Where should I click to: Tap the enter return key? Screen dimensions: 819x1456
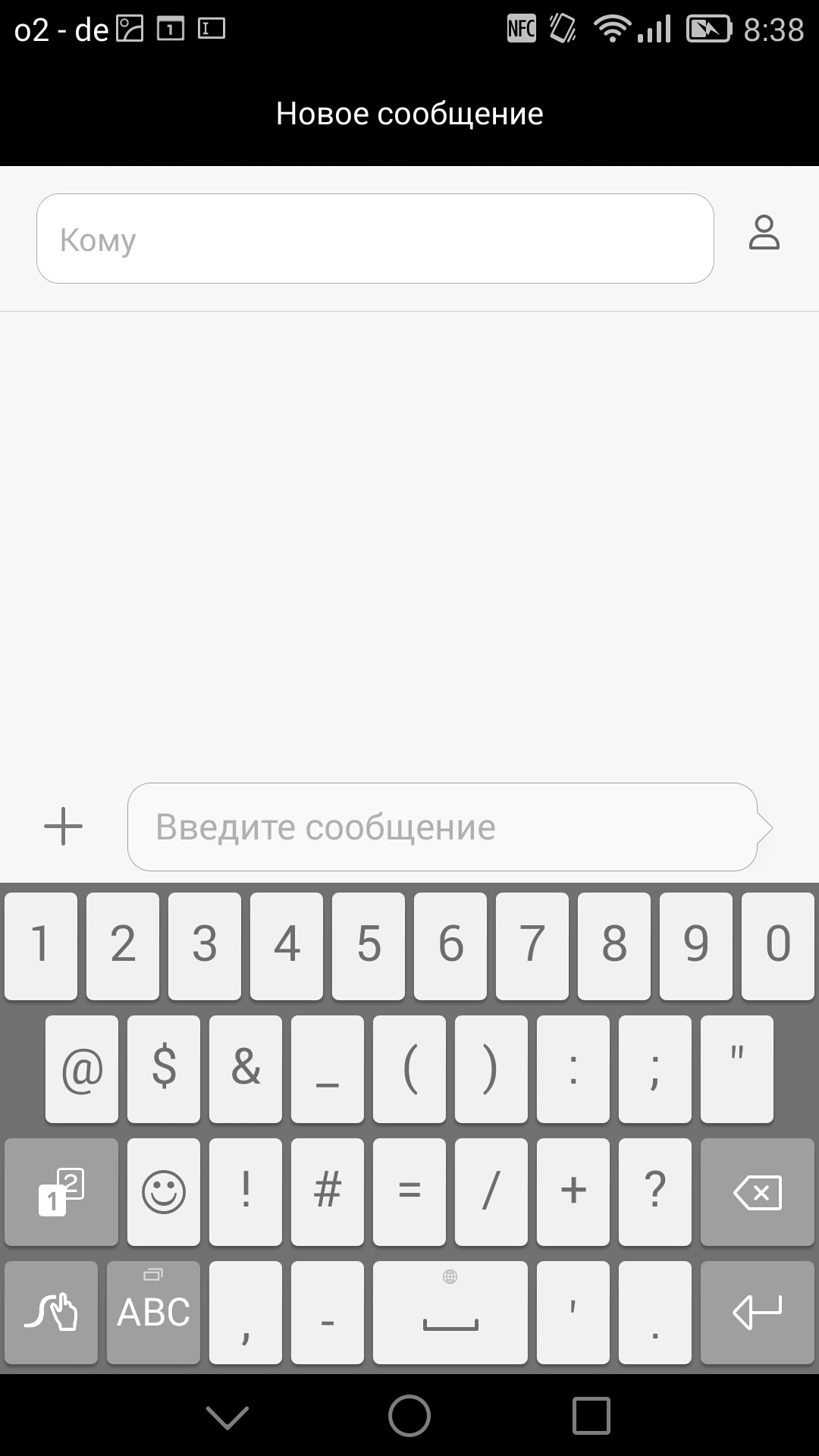[x=757, y=1313]
